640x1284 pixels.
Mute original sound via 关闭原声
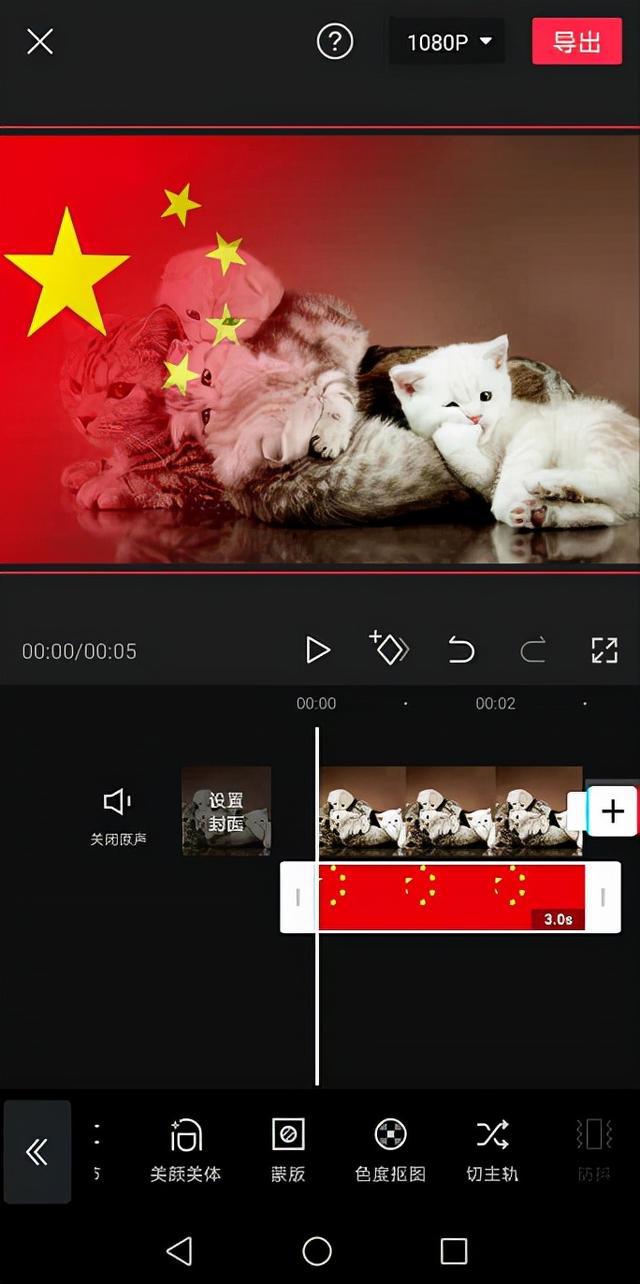[x=118, y=815]
